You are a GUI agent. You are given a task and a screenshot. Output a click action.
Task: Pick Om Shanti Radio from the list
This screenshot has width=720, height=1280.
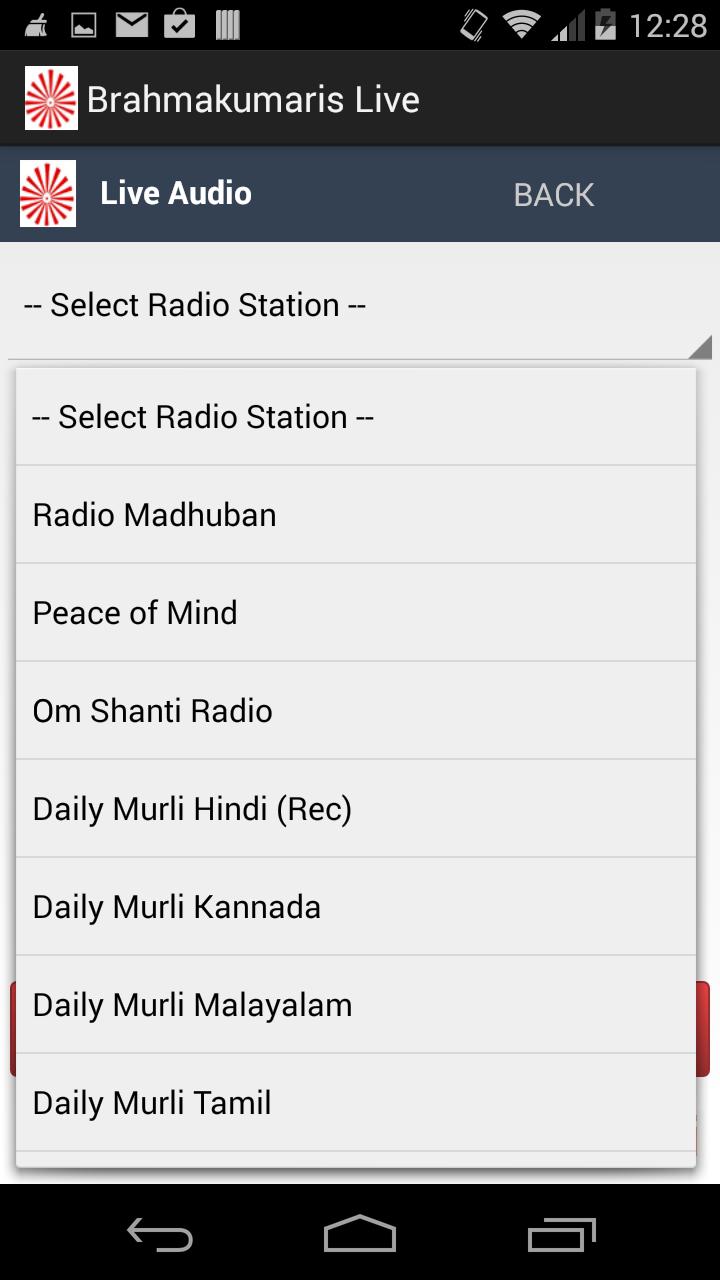(x=355, y=711)
